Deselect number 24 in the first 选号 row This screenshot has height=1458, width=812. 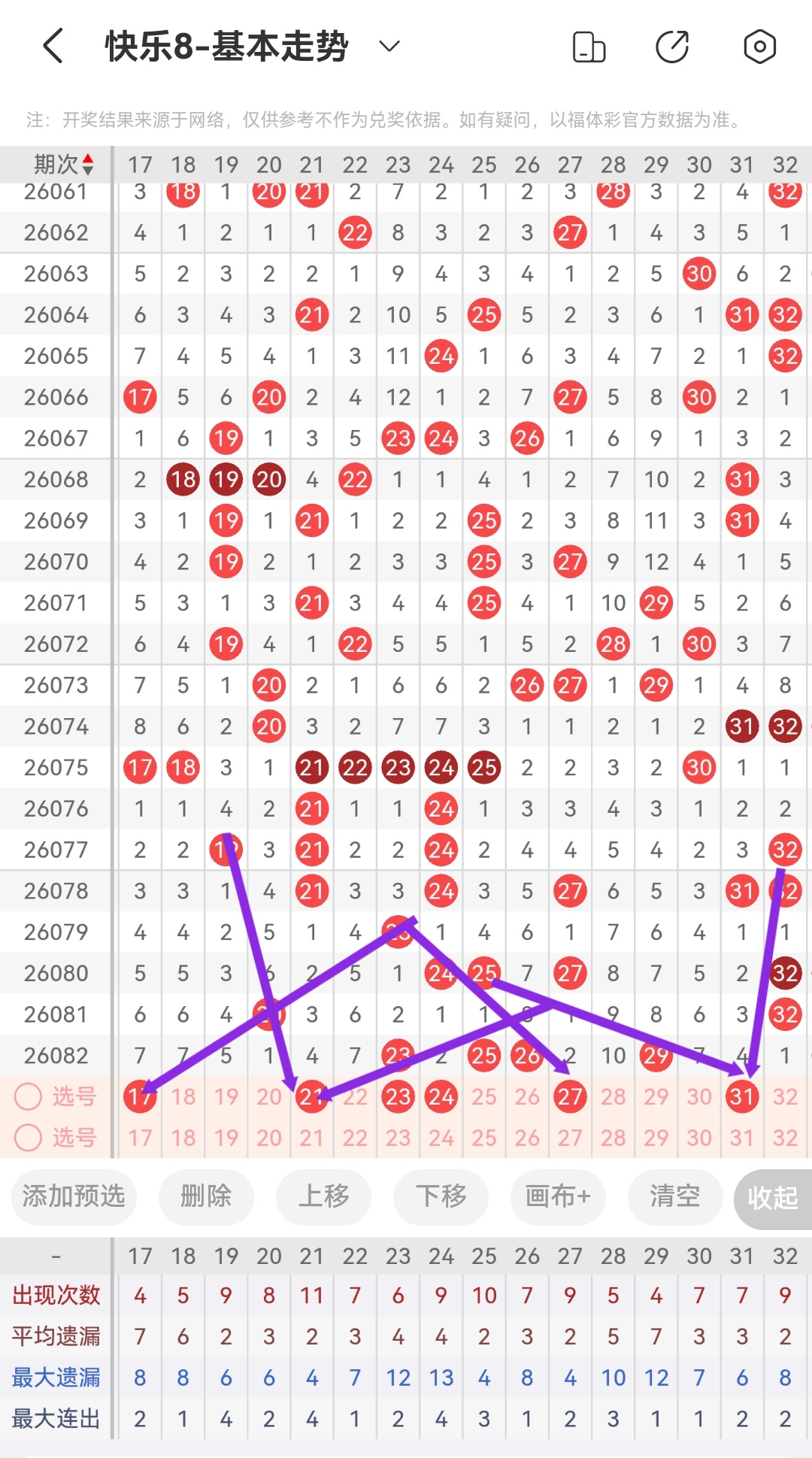(441, 1097)
